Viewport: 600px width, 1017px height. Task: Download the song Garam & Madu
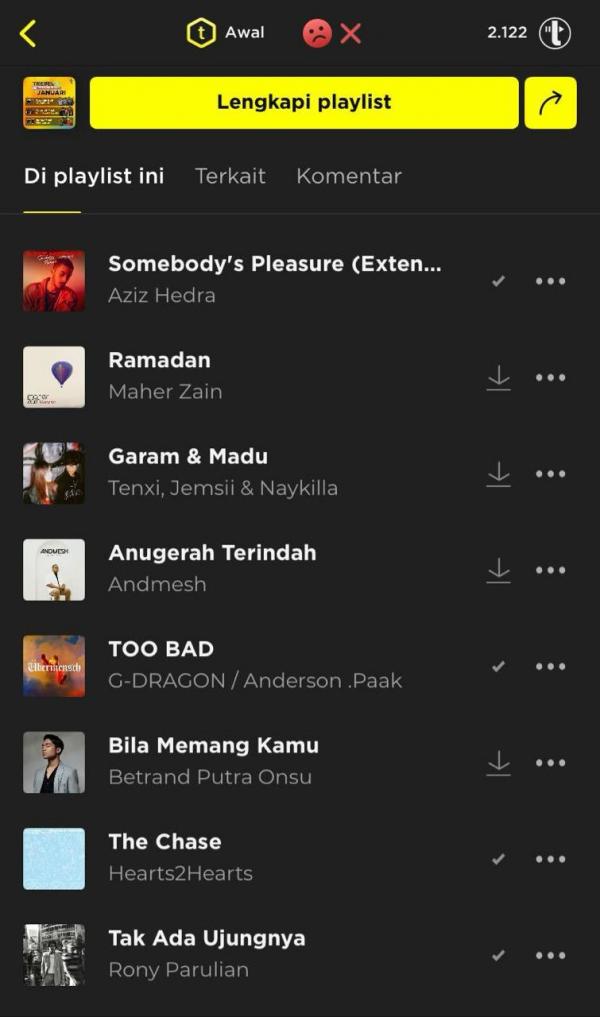click(x=498, y=473)
